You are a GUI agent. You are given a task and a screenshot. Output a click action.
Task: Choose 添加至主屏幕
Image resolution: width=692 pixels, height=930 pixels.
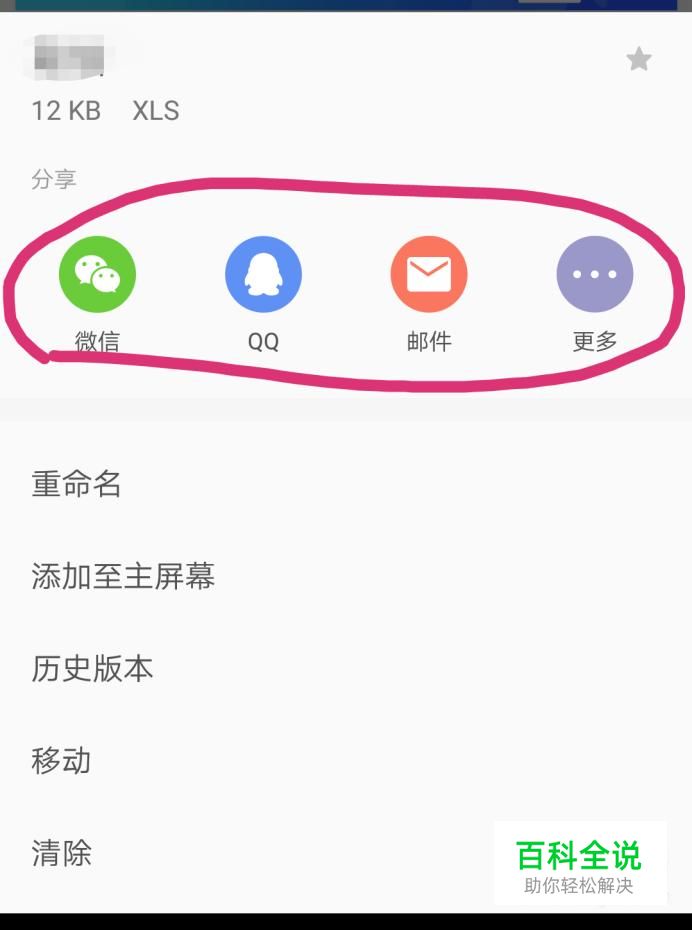[123, 577]
